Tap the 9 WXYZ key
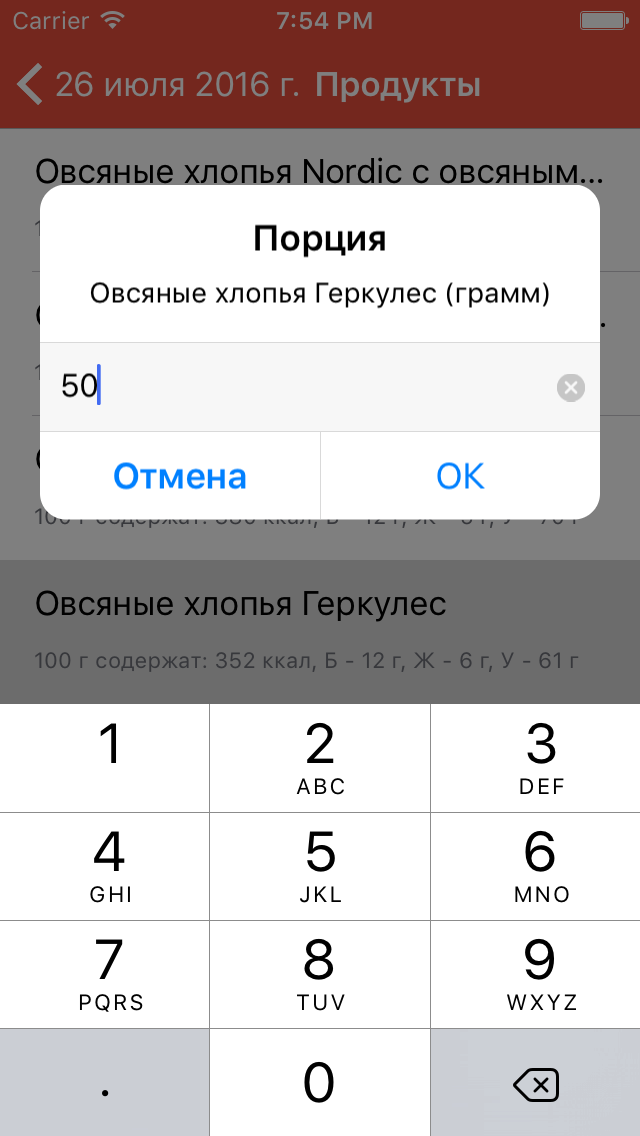Image resolution: width=640 pixels, height=1136 pixels. click(535, 974)
